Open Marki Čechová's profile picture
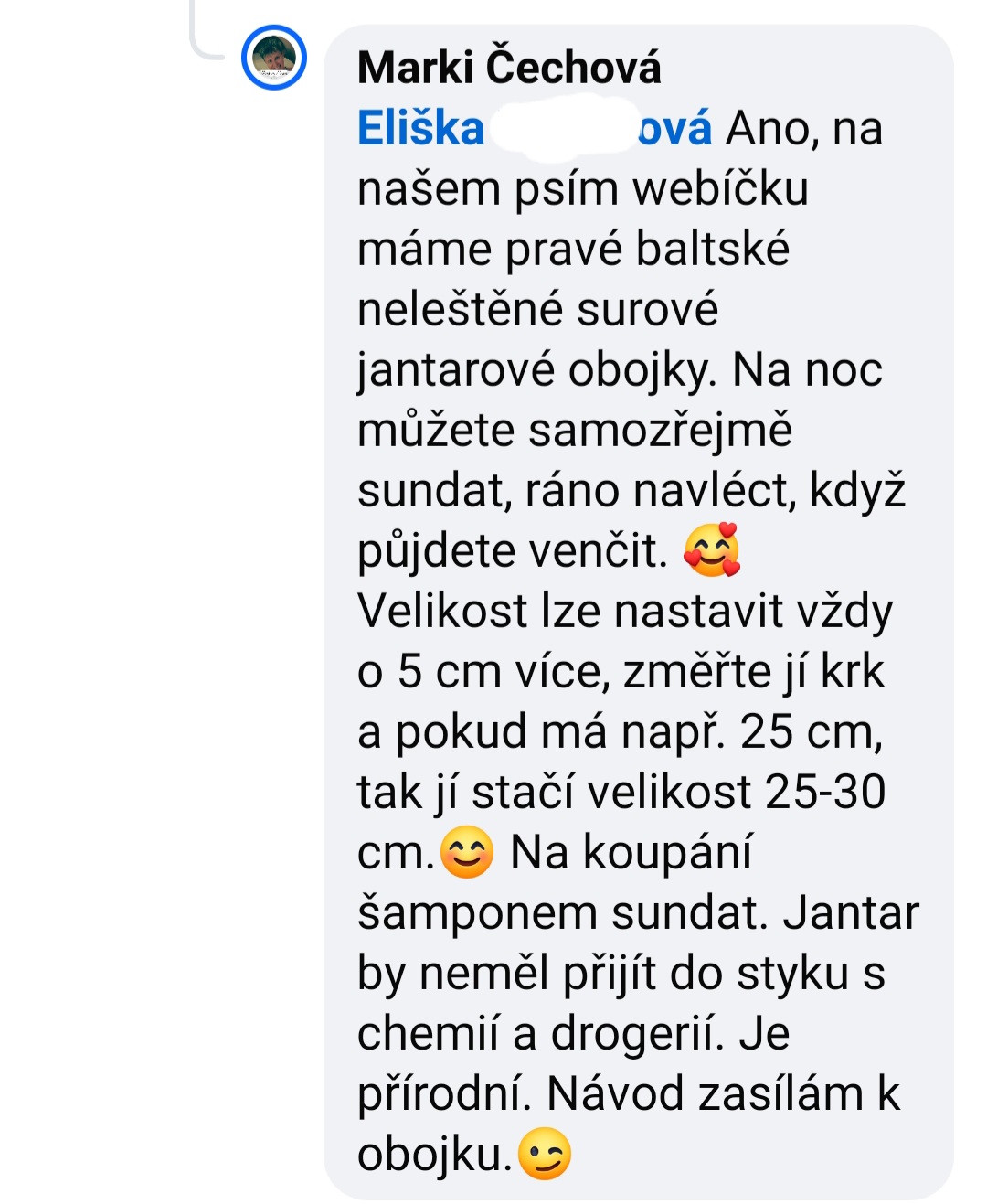Viewport: 987px width, 1204px height. (x=273, y=58)
